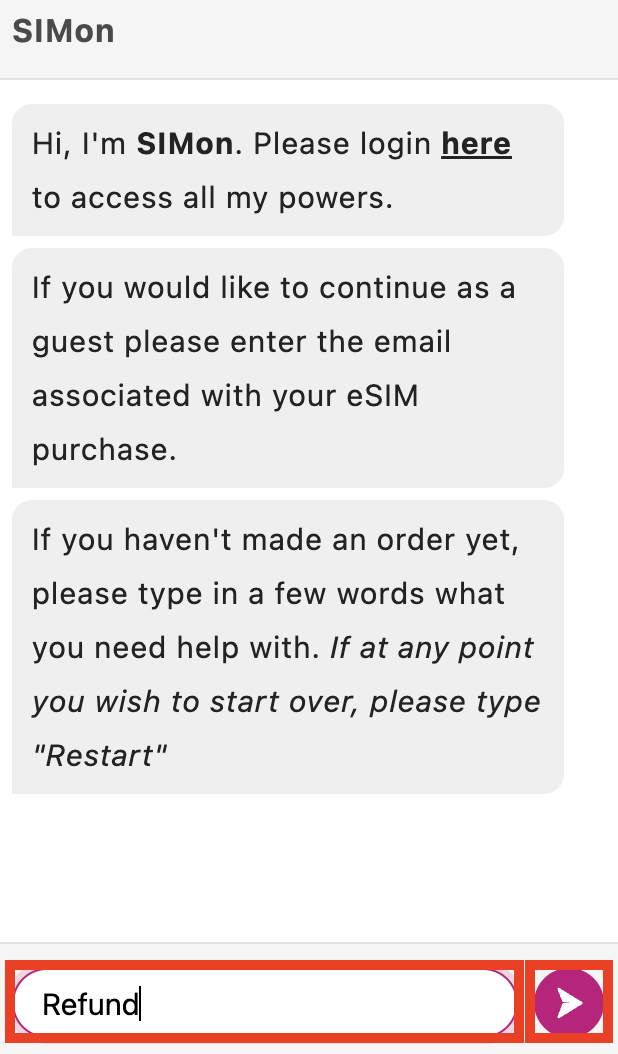The image size is (618, 1054).
Task: Focus the message field containing "Refund"
Action: pos(264,1003)
